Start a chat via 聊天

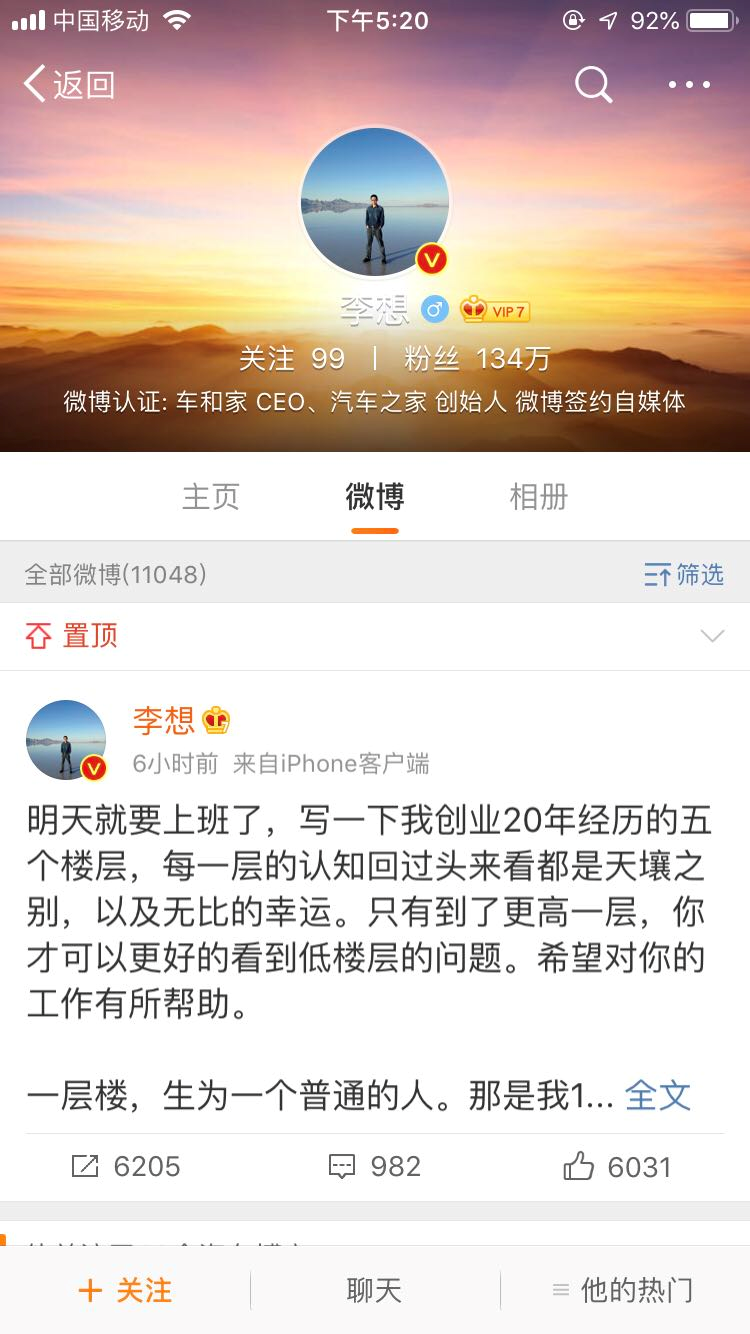[x=374, y=1290]
